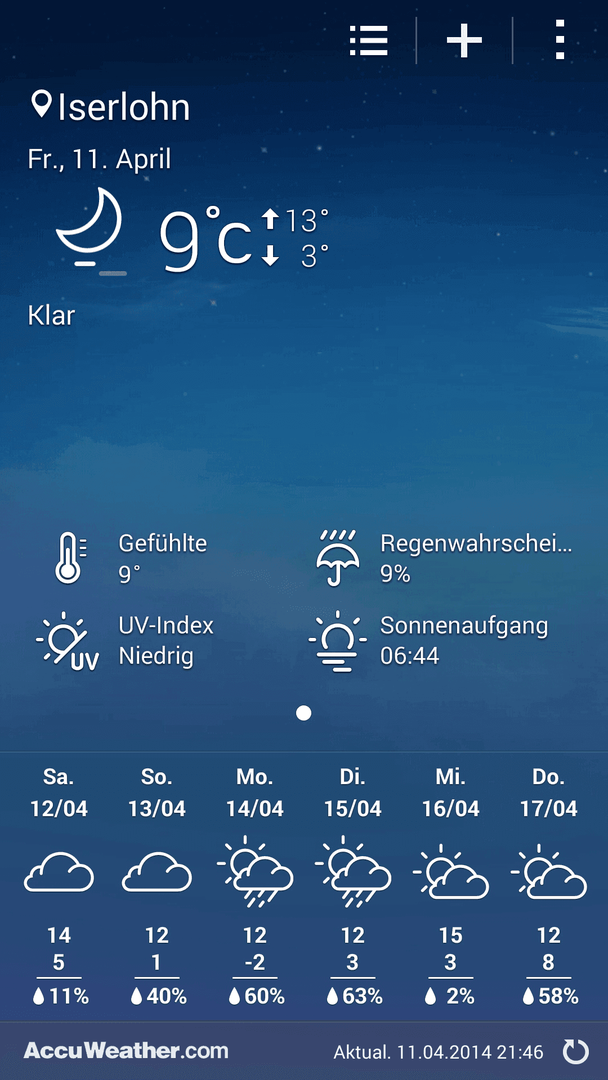
Task: Select Thursday 17/04 forecast
Action: coord(548,886)
